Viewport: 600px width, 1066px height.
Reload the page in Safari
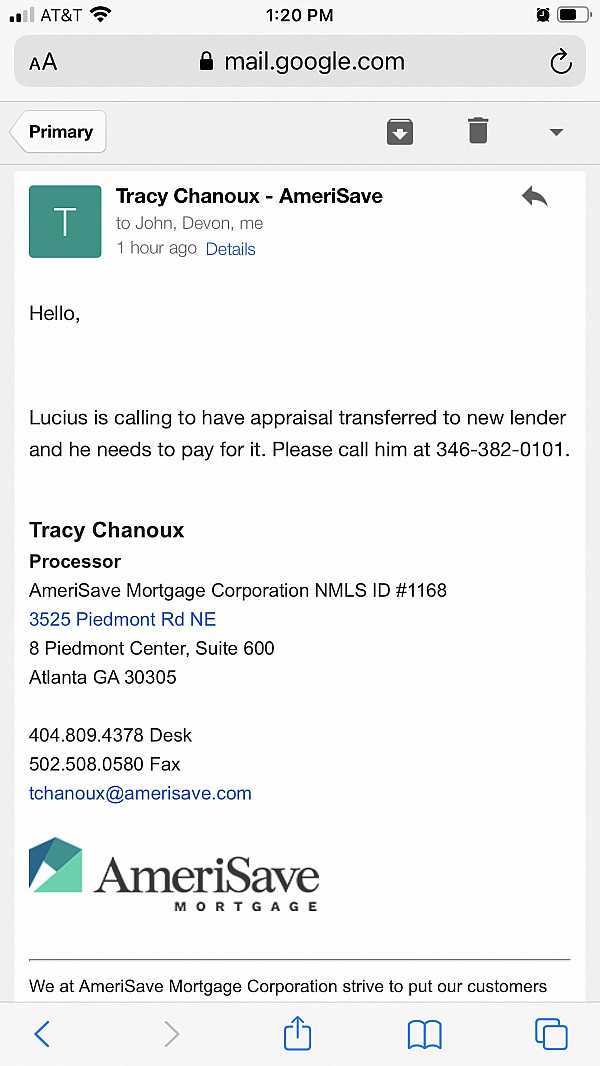tap(561, 63)
